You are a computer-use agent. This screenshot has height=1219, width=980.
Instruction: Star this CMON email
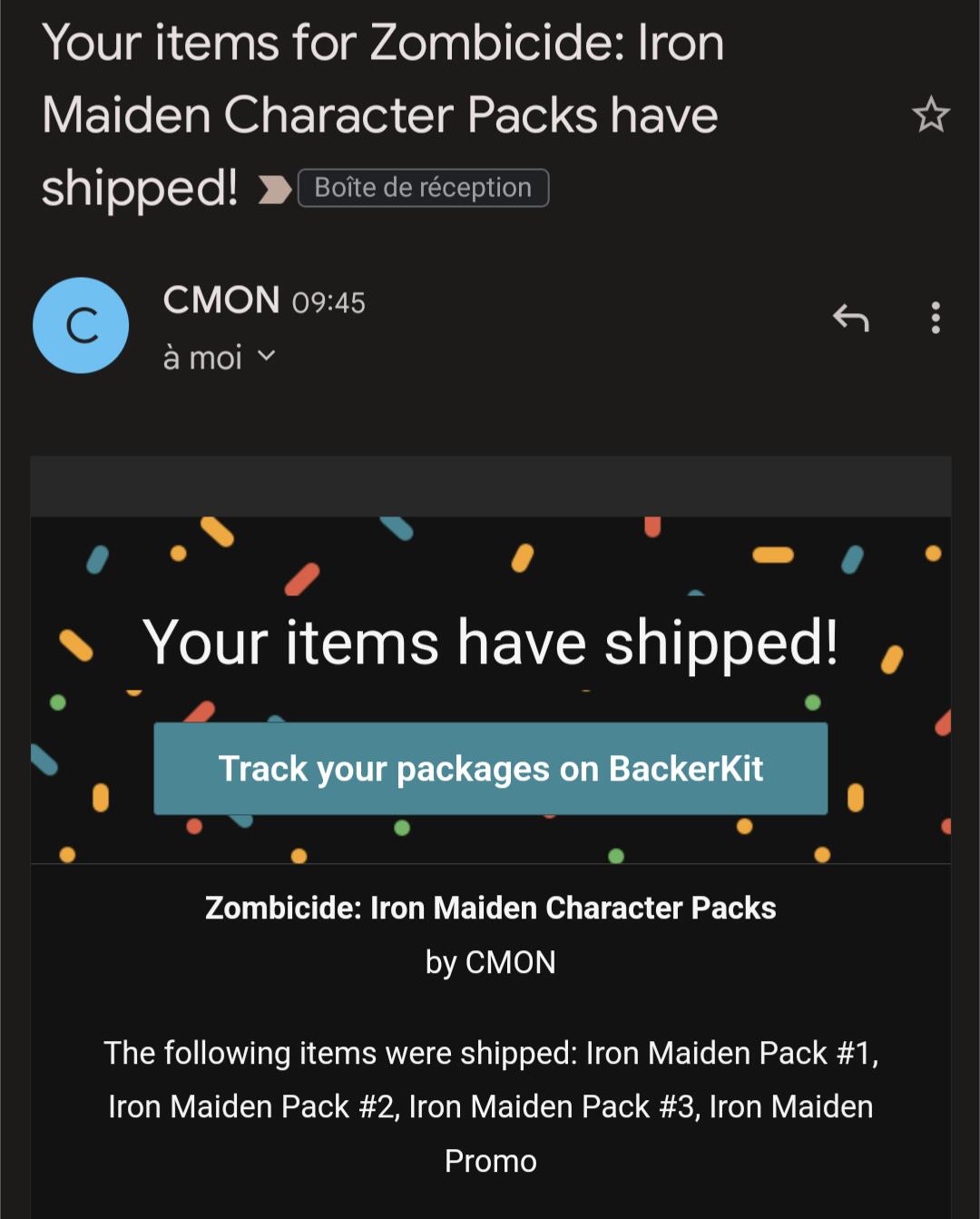coord(930,115)
